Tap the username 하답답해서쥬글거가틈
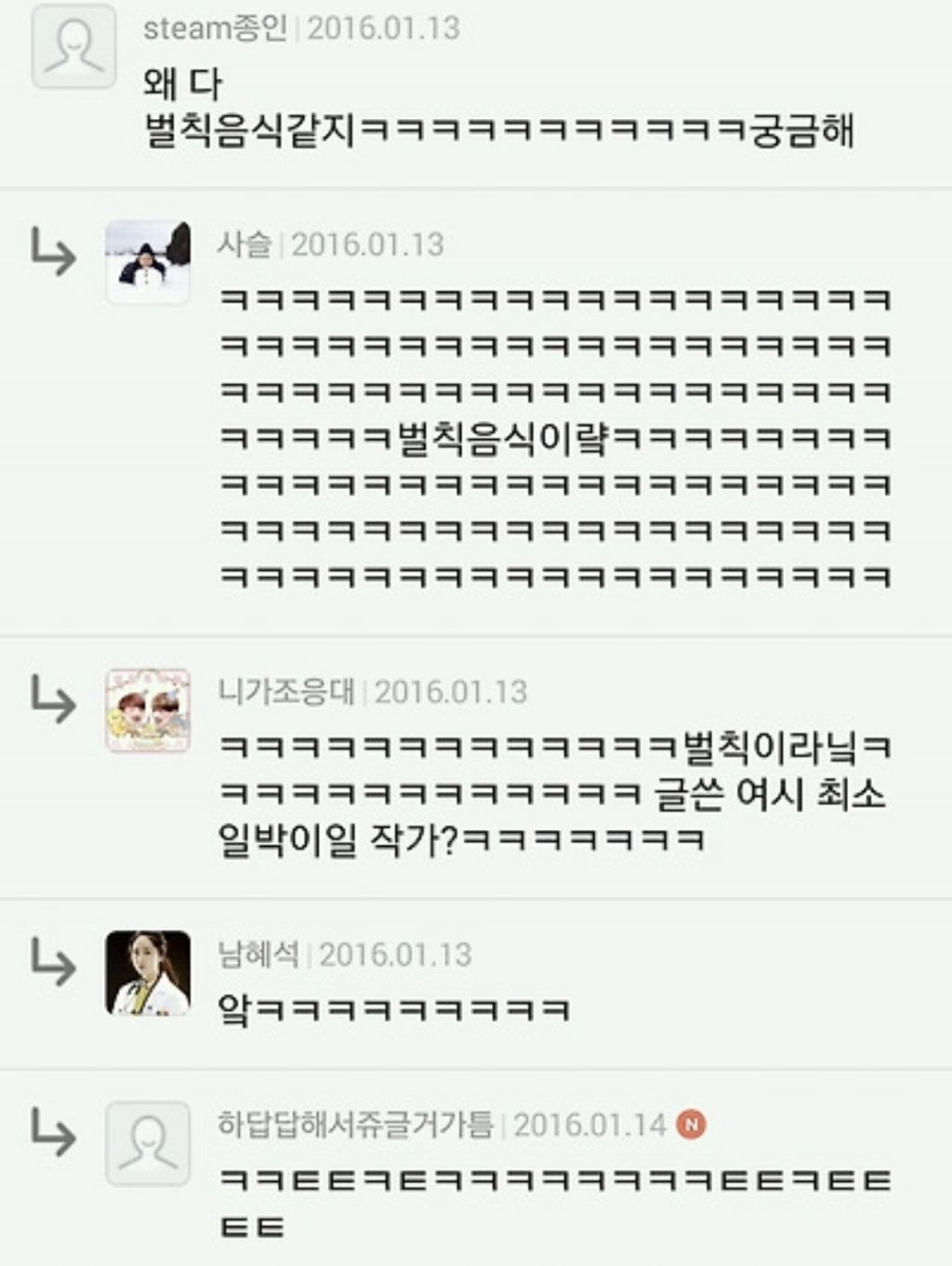 [x=356, y=1125]
